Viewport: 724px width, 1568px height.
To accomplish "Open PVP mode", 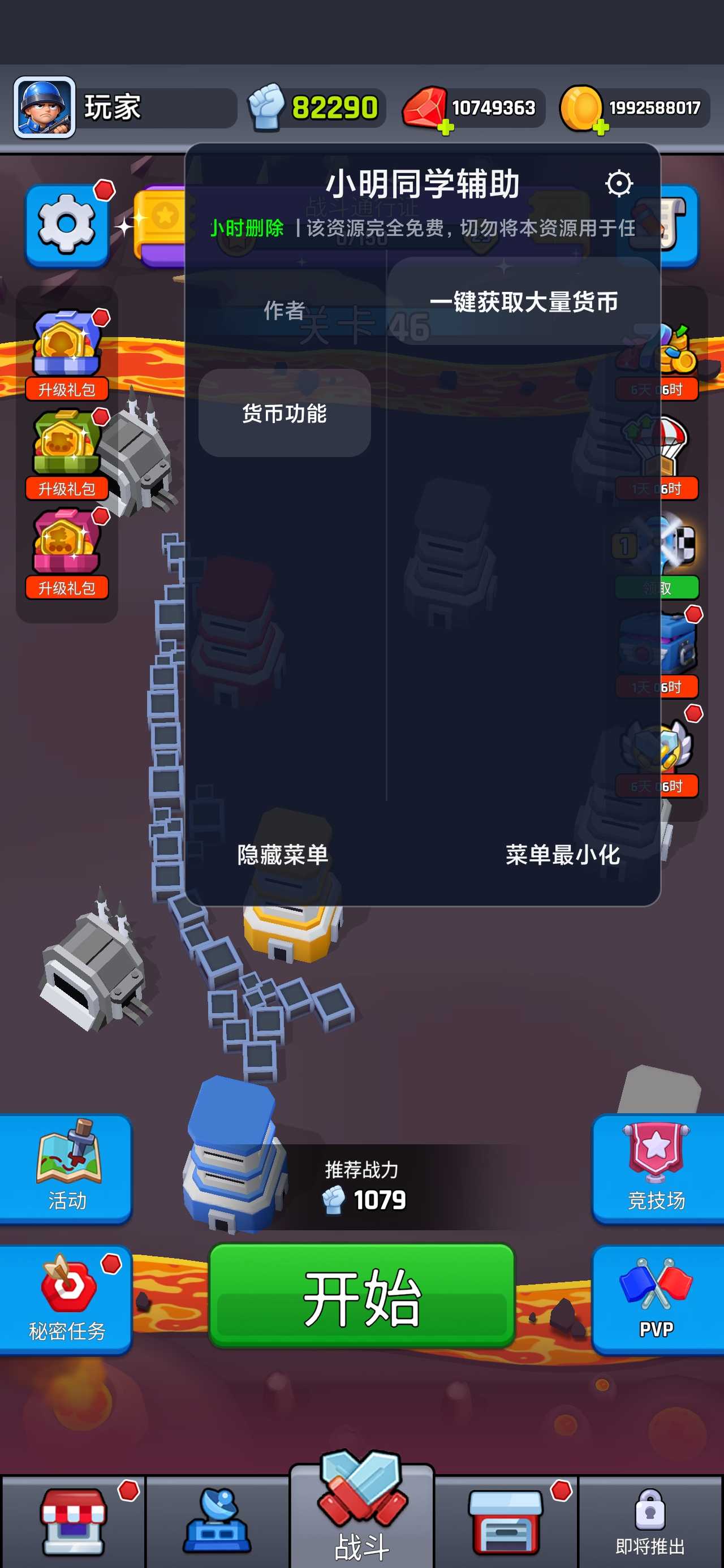I will click(x=657, y=1300).
